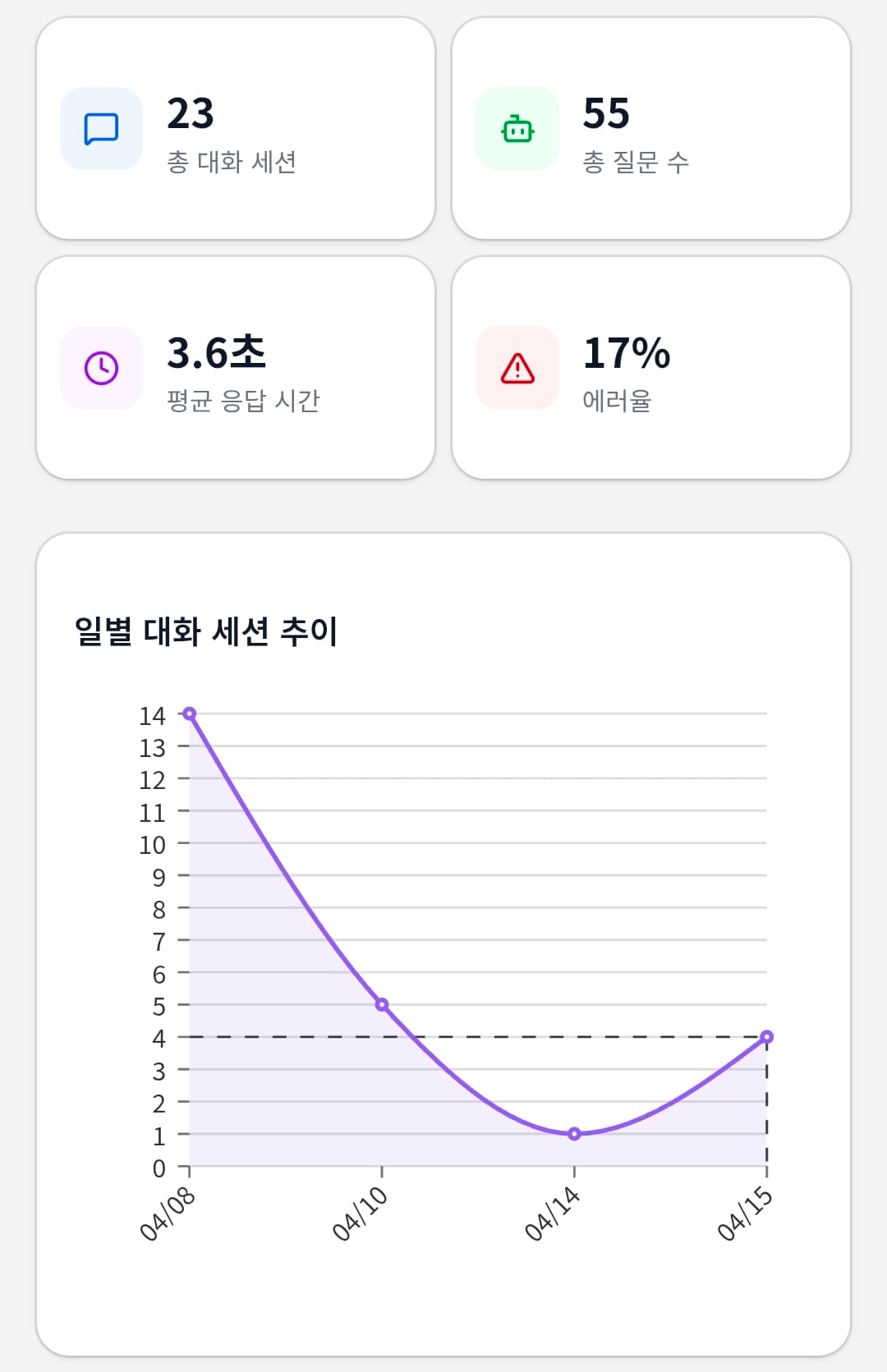Select the 17% error rate value
The width and height of the screenshot is (887, 1372).
click(x=627, y=353)
